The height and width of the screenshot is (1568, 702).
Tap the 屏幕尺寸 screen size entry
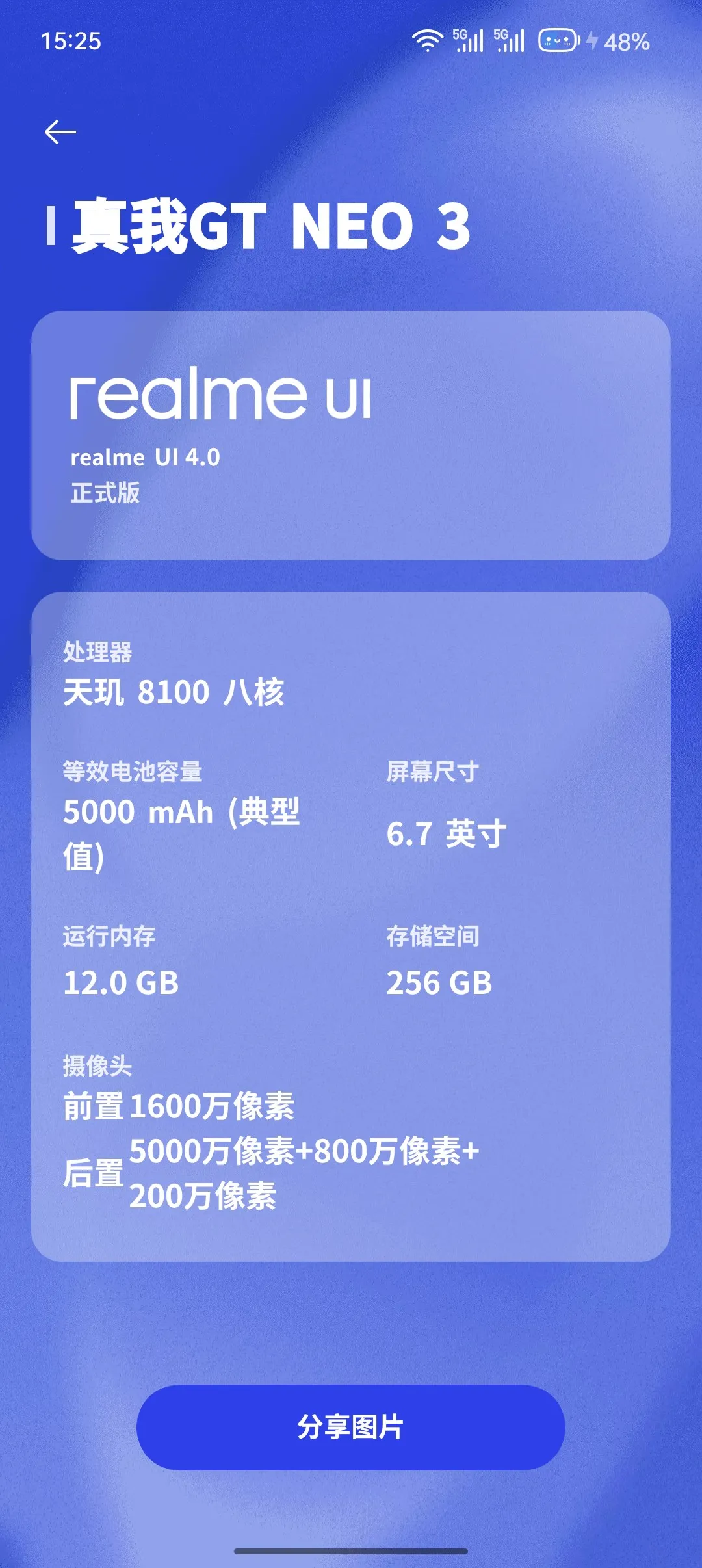(x=432, y=774)
